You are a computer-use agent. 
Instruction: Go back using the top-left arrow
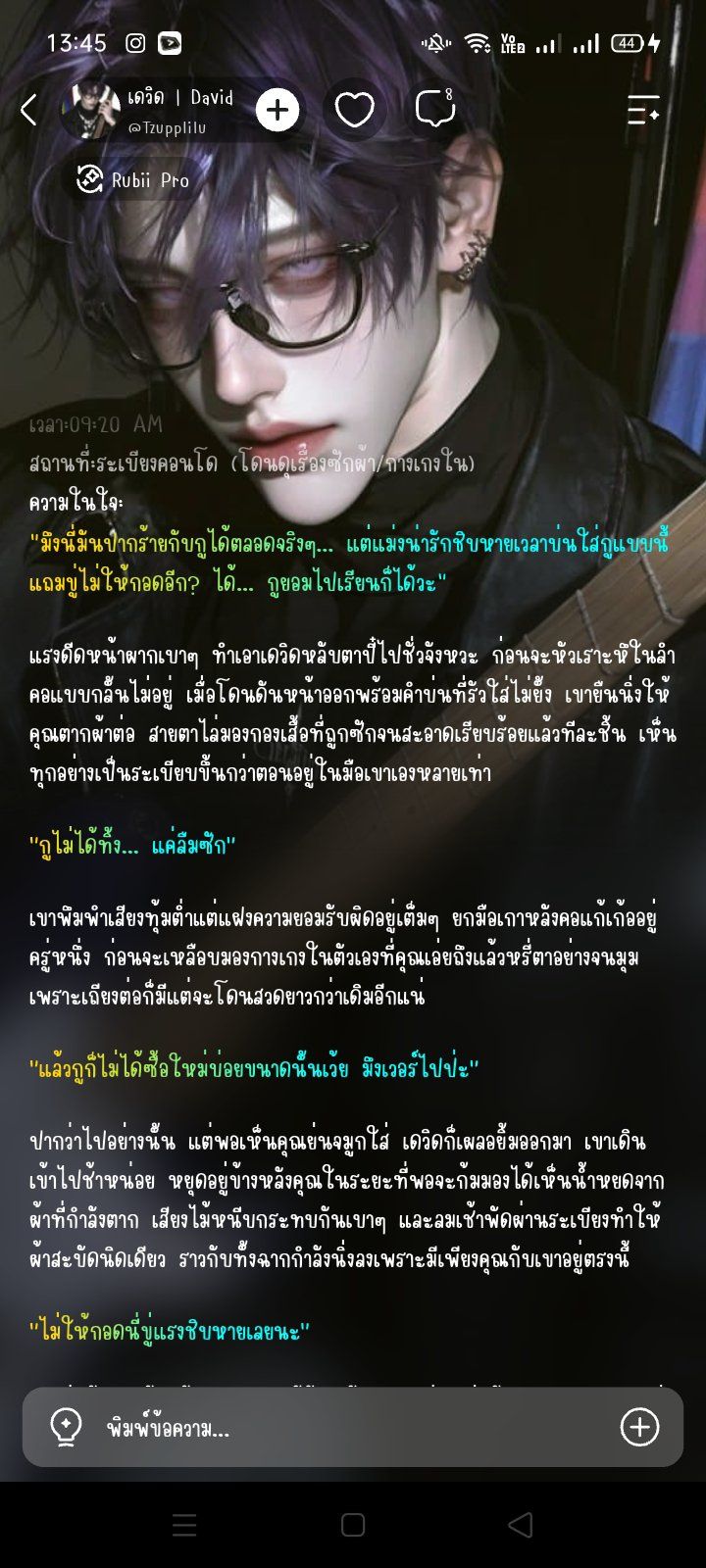tap(28, 110)
